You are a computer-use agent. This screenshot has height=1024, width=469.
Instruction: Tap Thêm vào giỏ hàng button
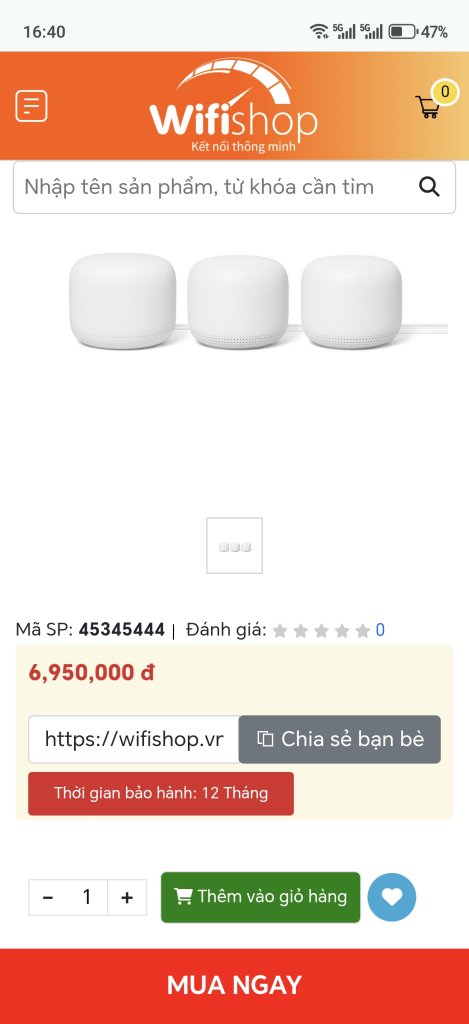click(261, 897)
